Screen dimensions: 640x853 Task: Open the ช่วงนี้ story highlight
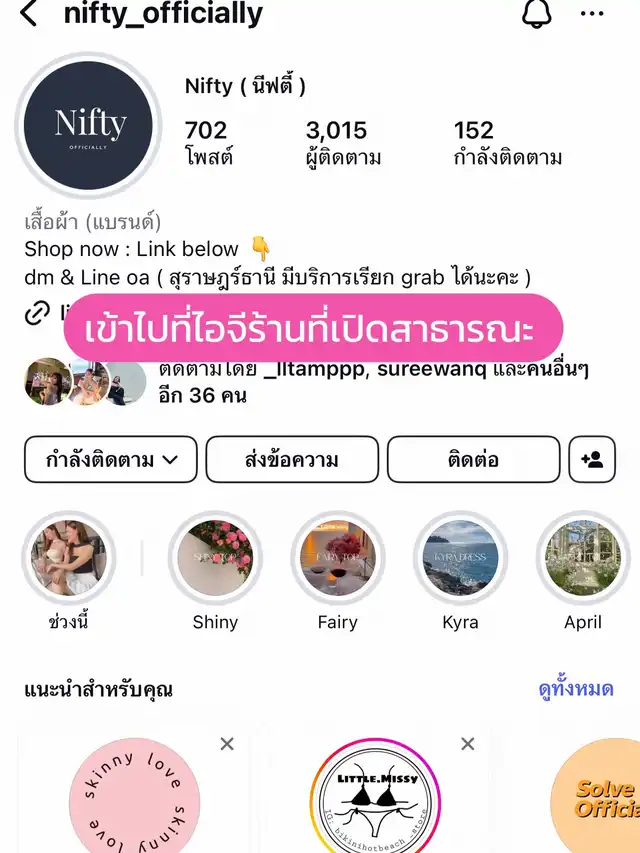tap(70, 559)
